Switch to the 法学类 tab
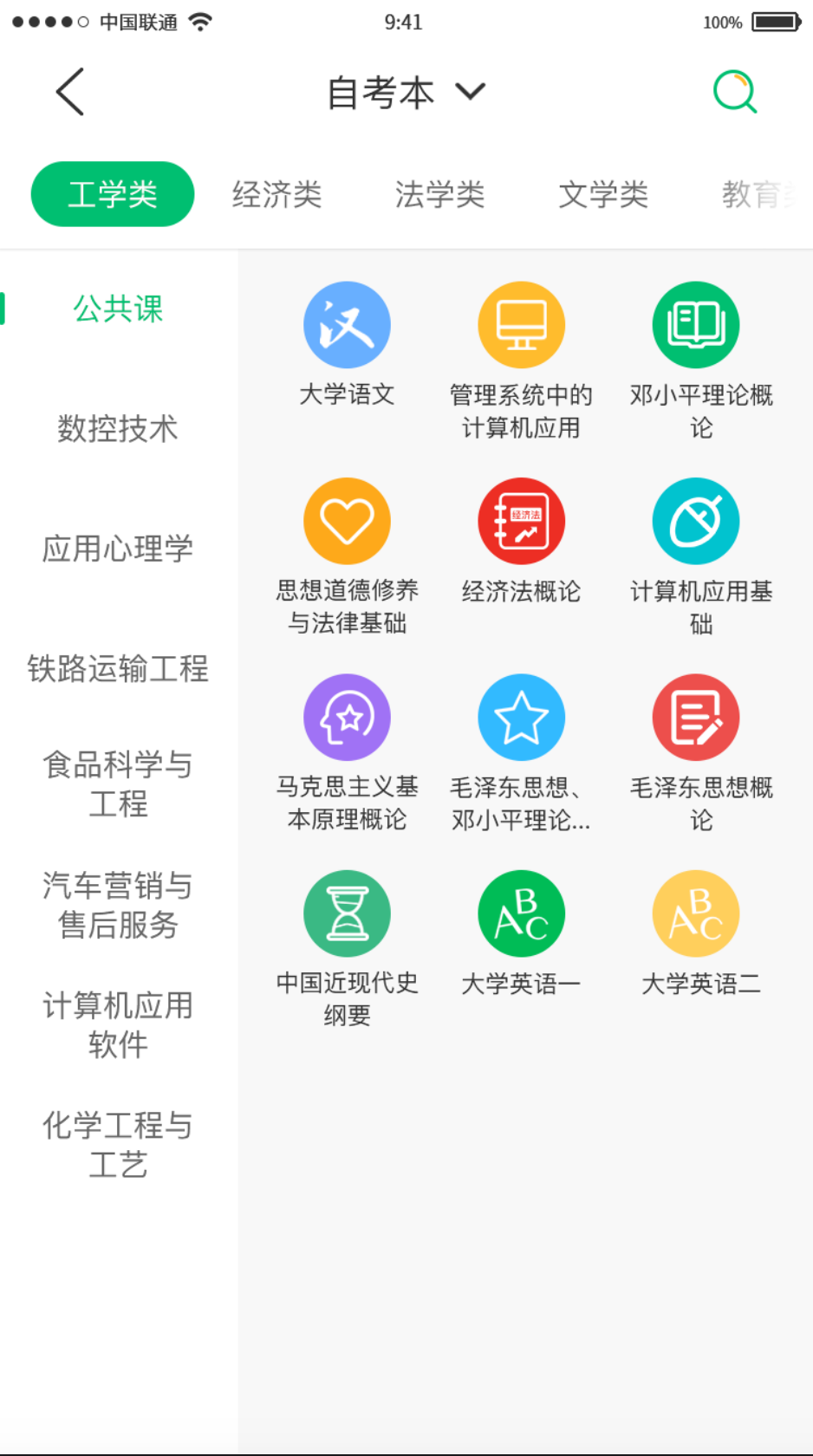The height and width of the screenshot is (1456, 813). [439, 194]
